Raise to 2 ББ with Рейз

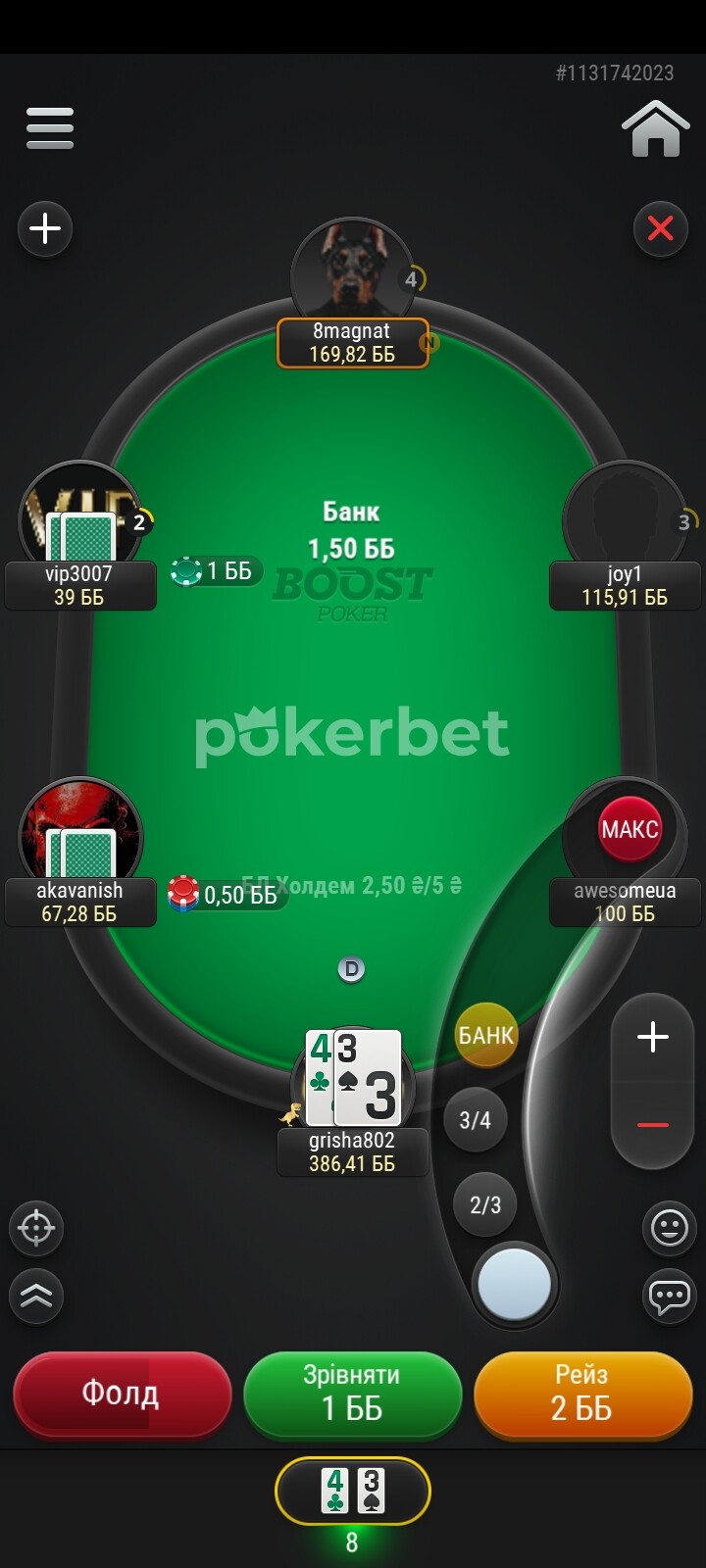click(x=582, y=1394)
